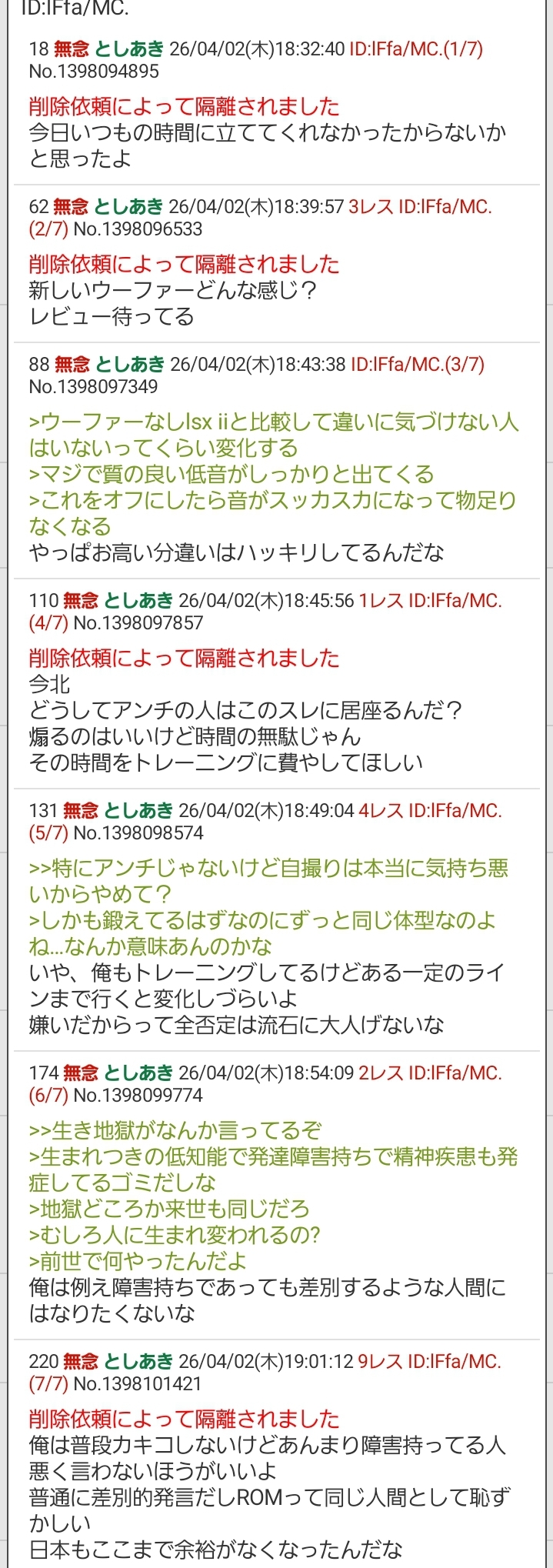The width and height of the screenshot is (553, 1568).
Task: Tap the ID:IFfa/MC.(1/7) link on post 18
Action: coord(415,49)
